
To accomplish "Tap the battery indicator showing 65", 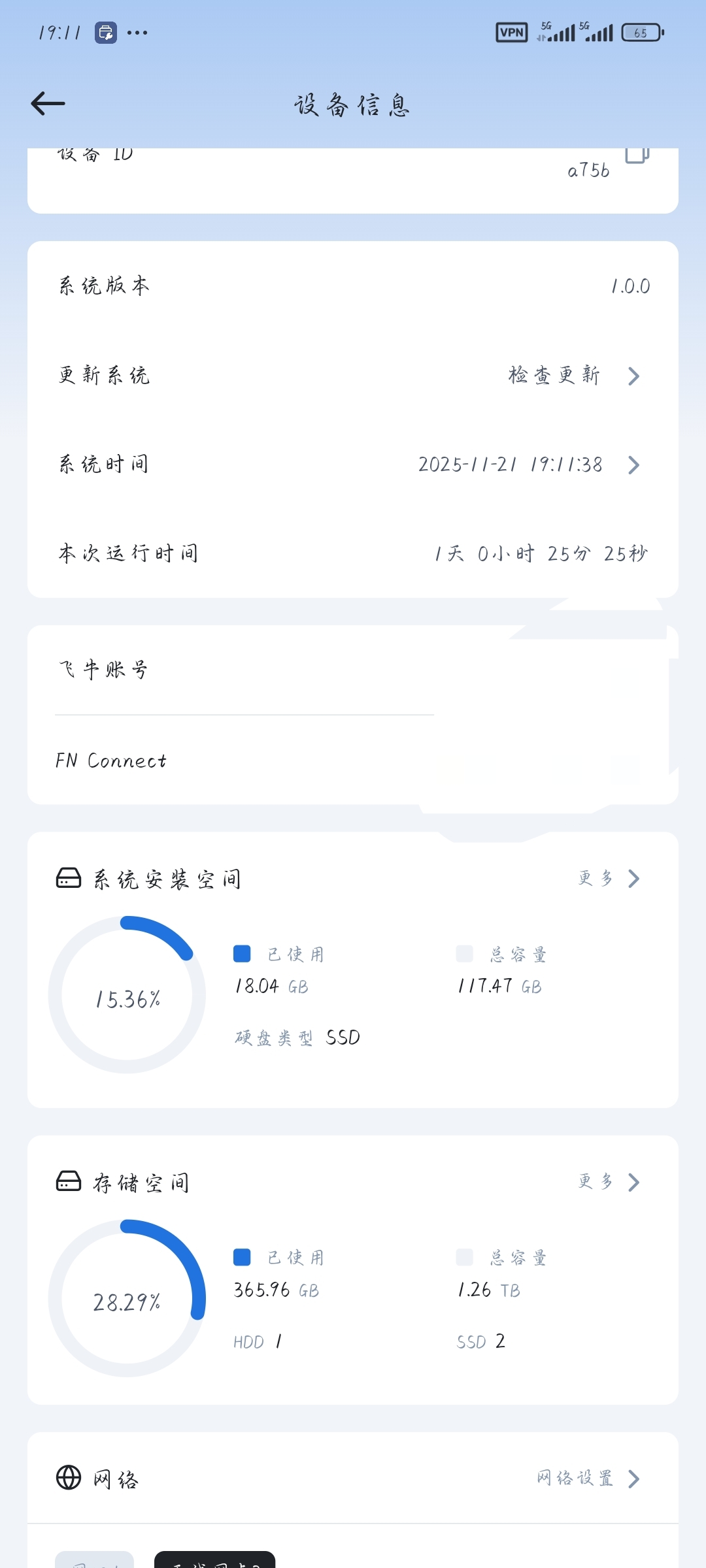I will 641,33.
